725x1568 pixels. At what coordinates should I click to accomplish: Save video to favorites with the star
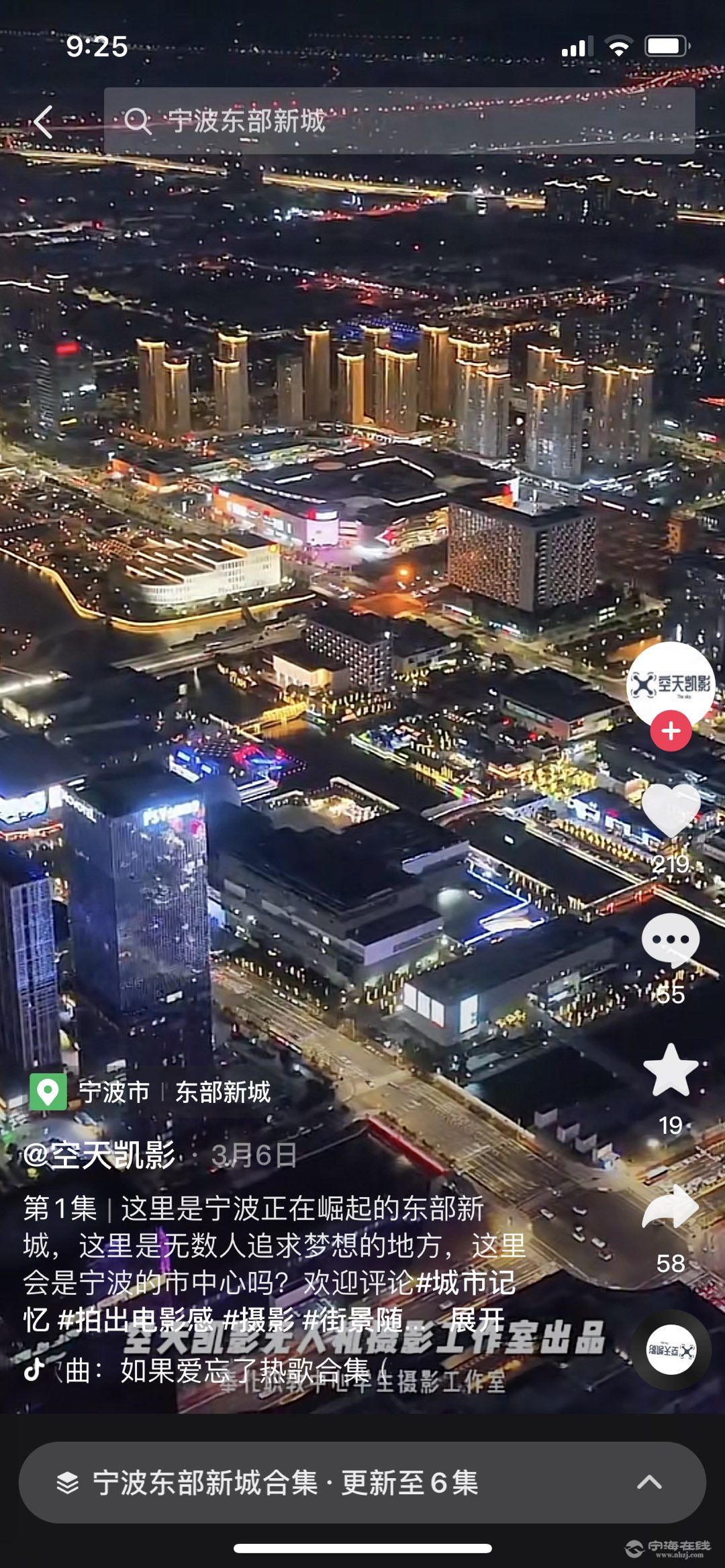tap(671, 1071)
